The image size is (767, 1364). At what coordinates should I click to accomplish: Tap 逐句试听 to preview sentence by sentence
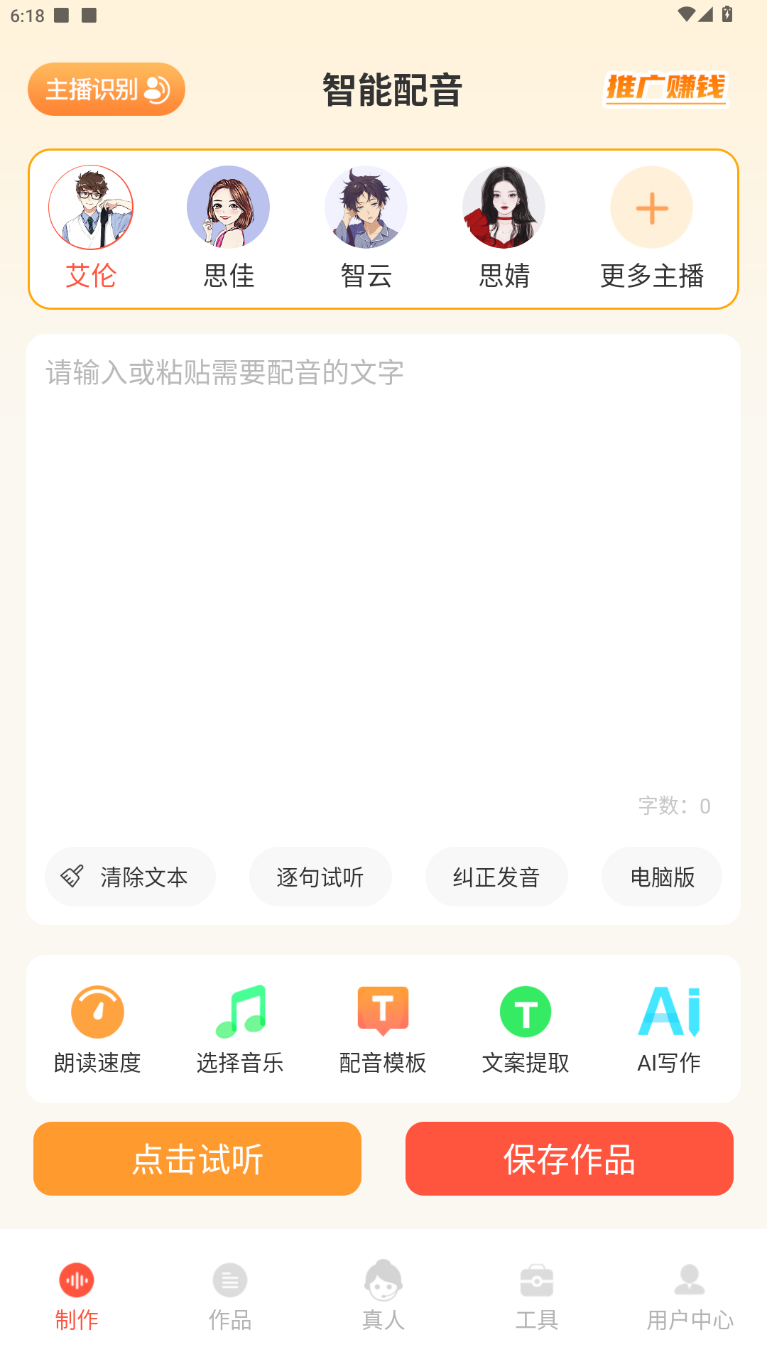point(320,877)
